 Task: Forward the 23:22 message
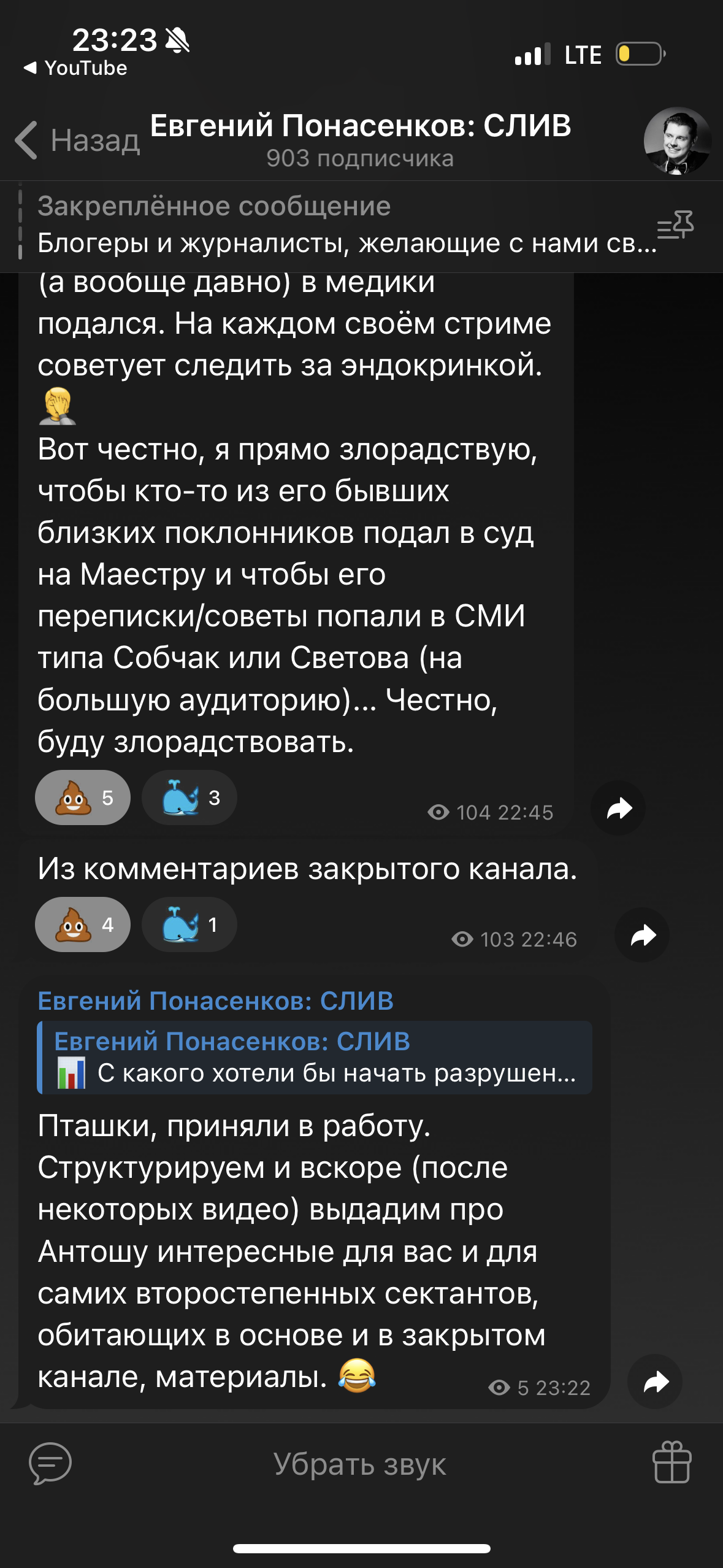[x=655, y=1382]
